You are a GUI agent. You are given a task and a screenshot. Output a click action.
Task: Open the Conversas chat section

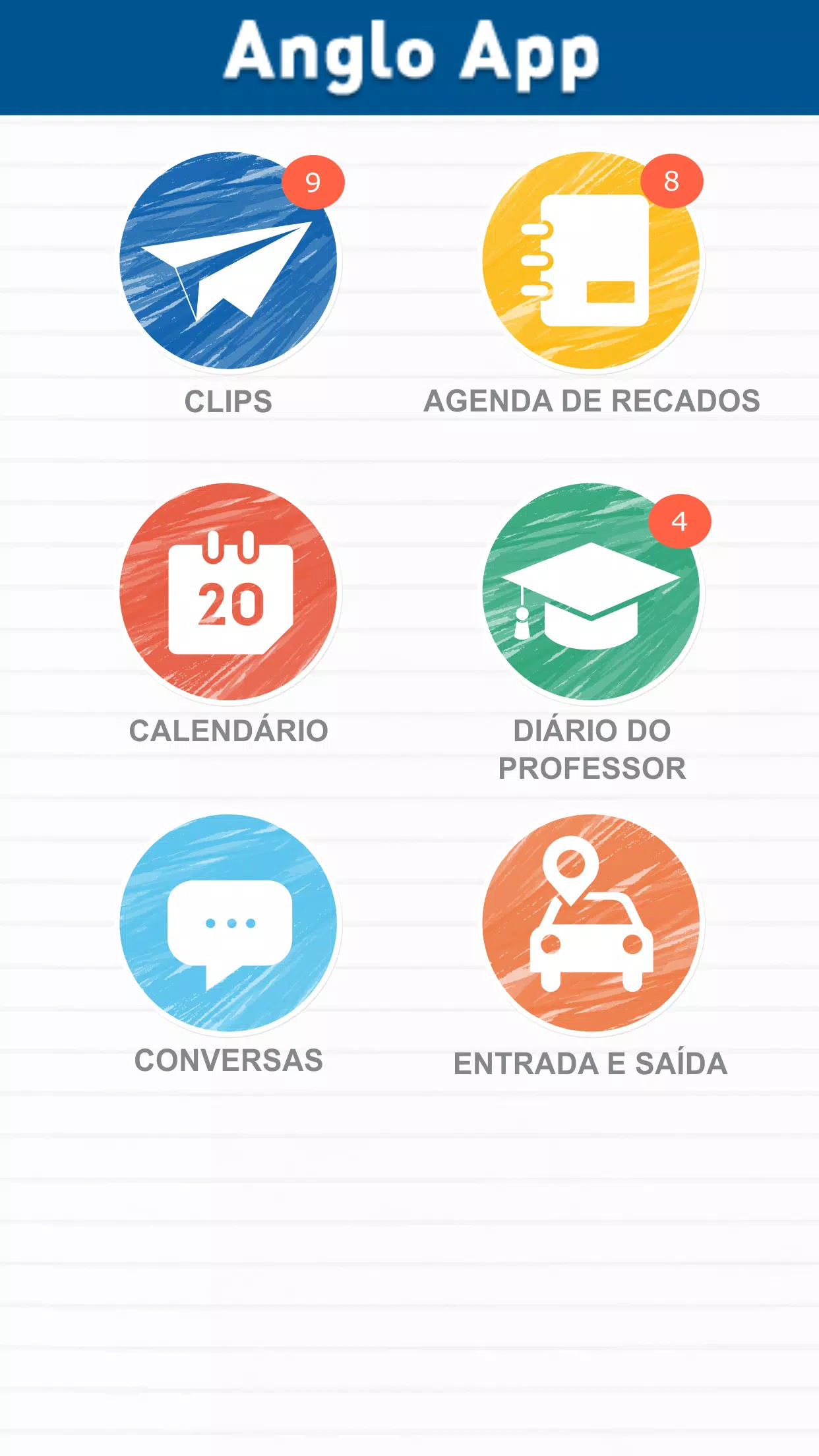click(228, 923)
